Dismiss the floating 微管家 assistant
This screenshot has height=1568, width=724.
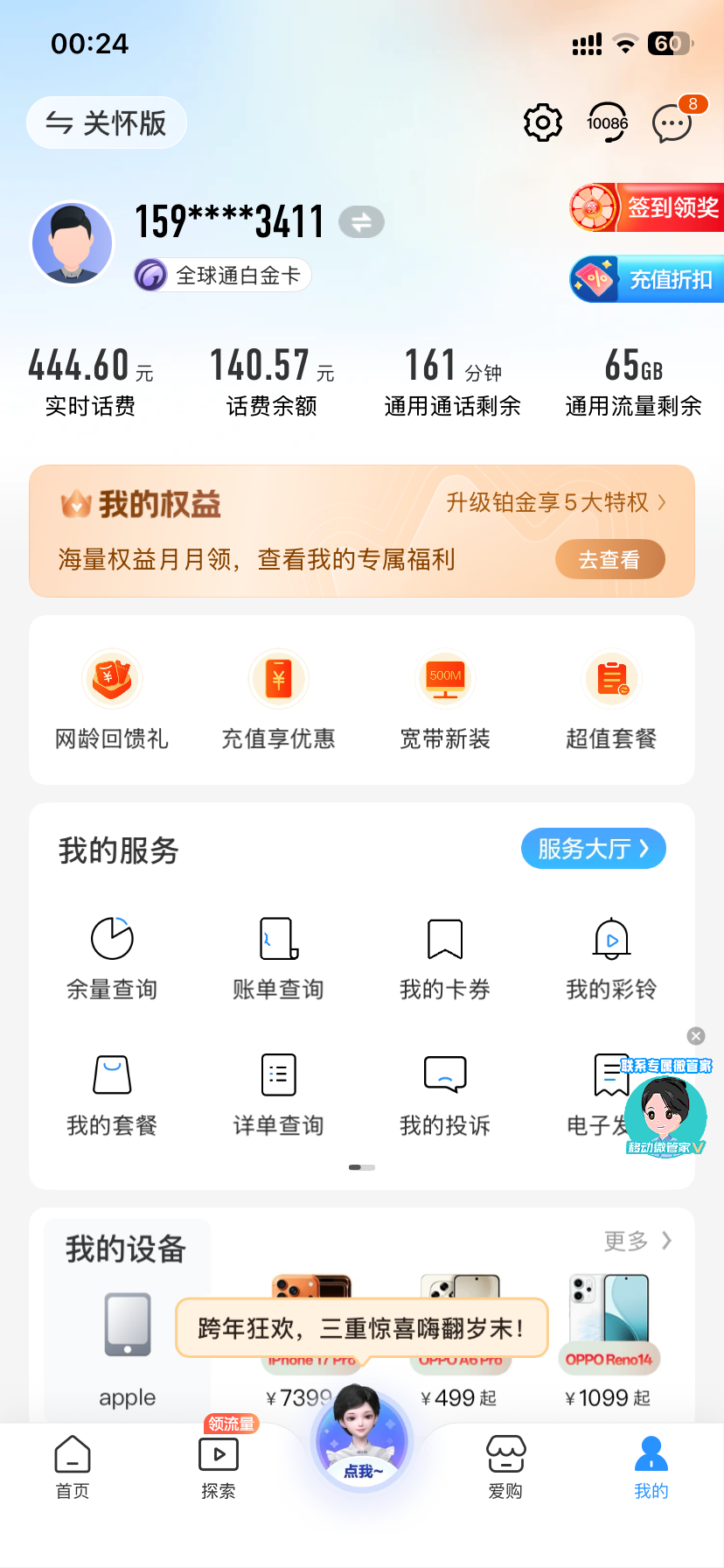[696, 1036]
